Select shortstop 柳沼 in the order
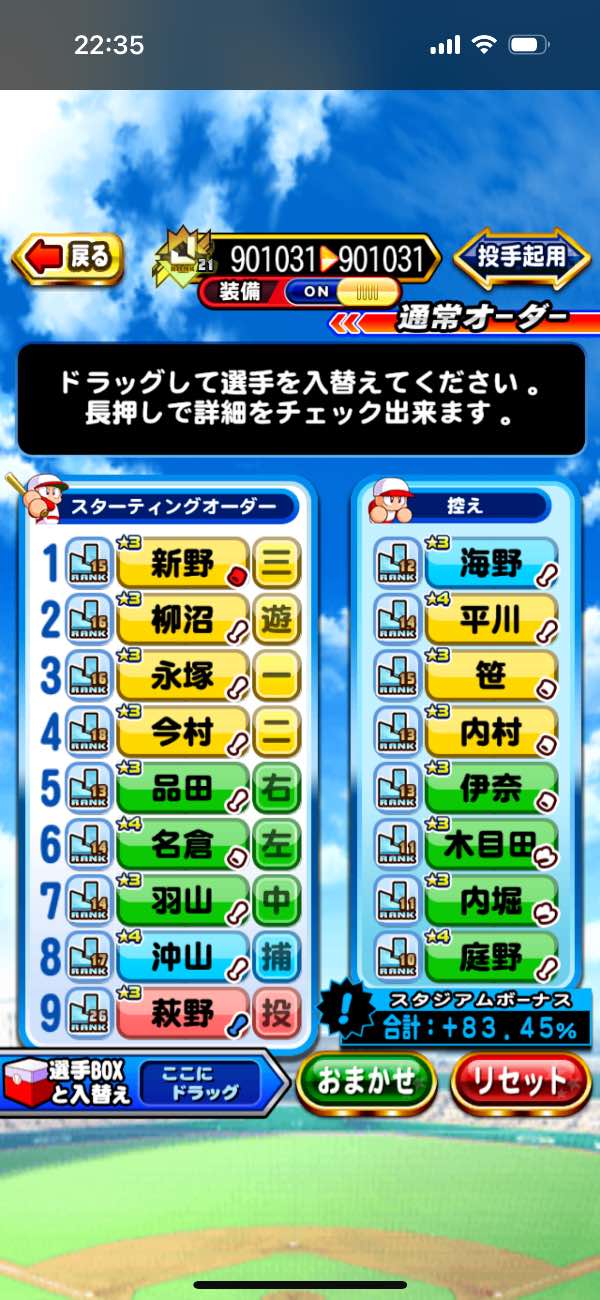 point(183,621)
